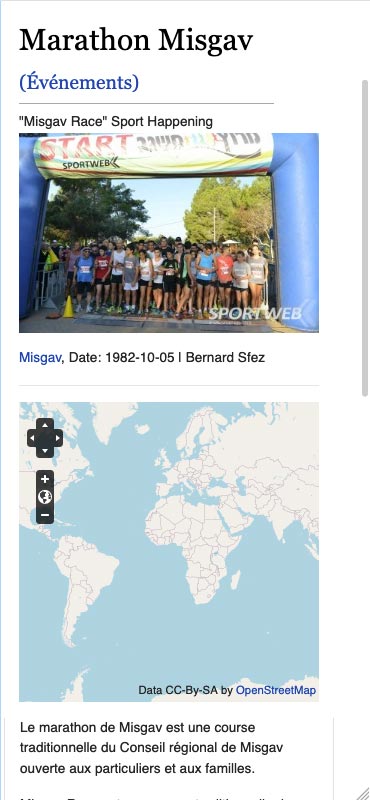Zoom out on the map
Screen dimensions: 370x800
[45, 515]
